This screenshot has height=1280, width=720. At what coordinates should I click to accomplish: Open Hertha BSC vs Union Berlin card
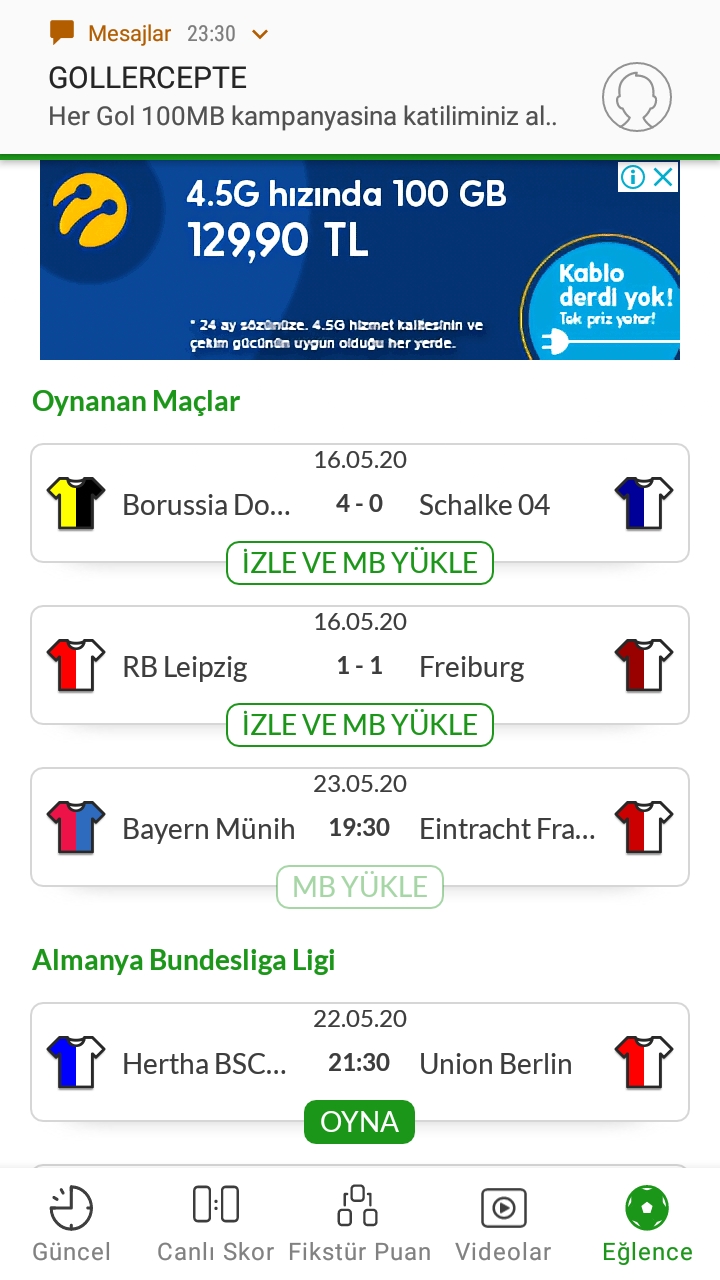pos(360,1062)
